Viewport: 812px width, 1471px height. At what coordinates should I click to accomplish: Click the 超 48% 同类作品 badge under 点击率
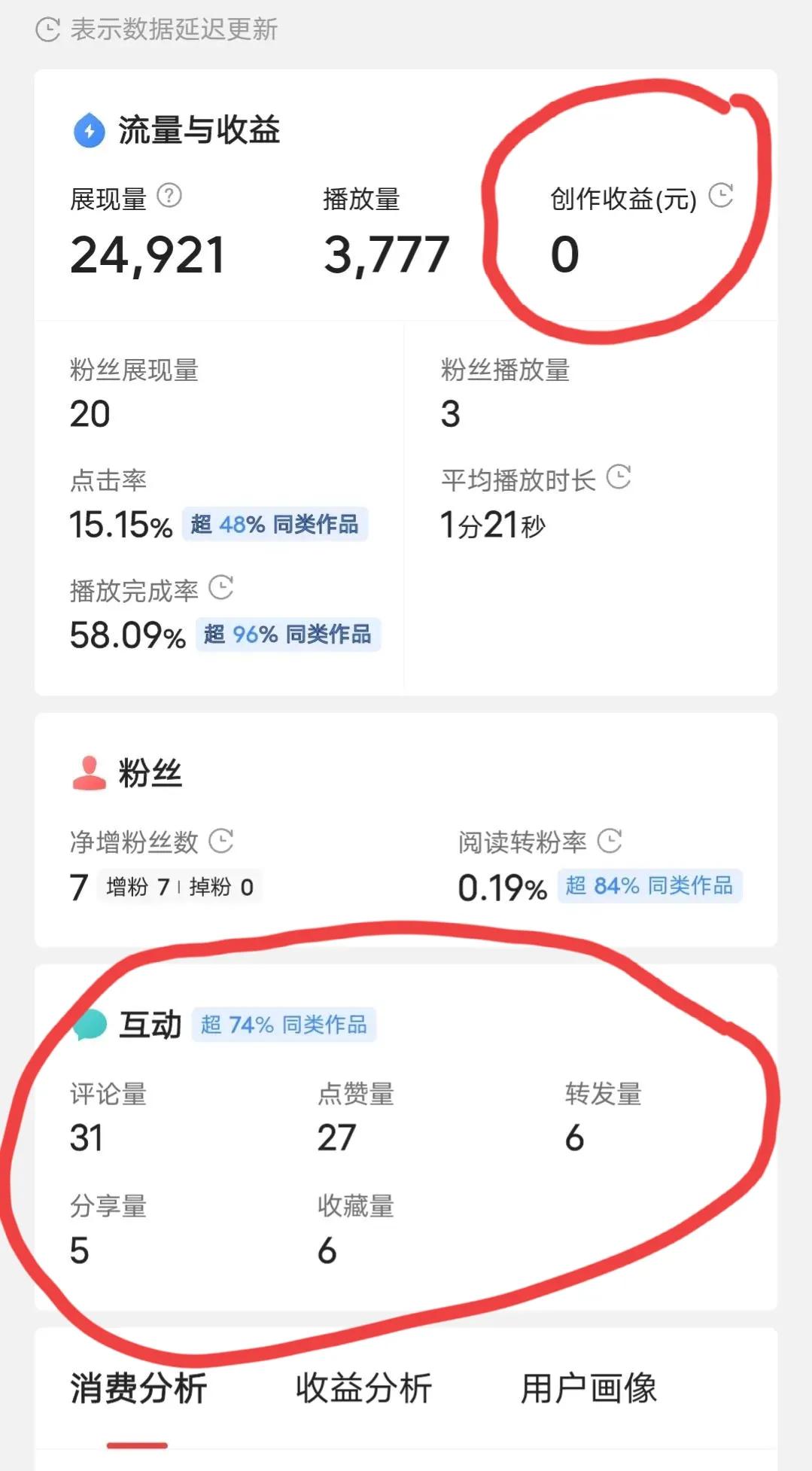(x=274, y=525)
